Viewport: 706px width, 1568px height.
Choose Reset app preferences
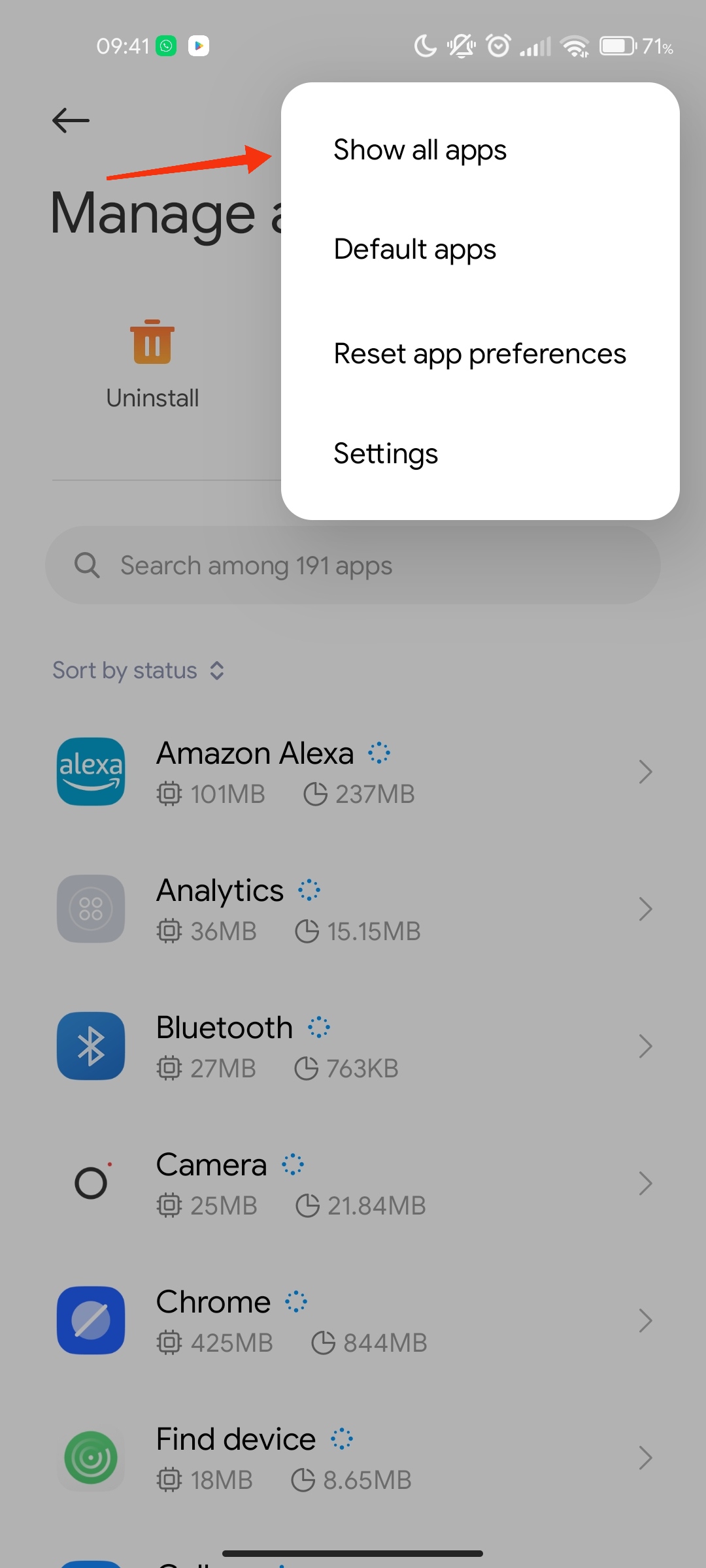[480, 354]
